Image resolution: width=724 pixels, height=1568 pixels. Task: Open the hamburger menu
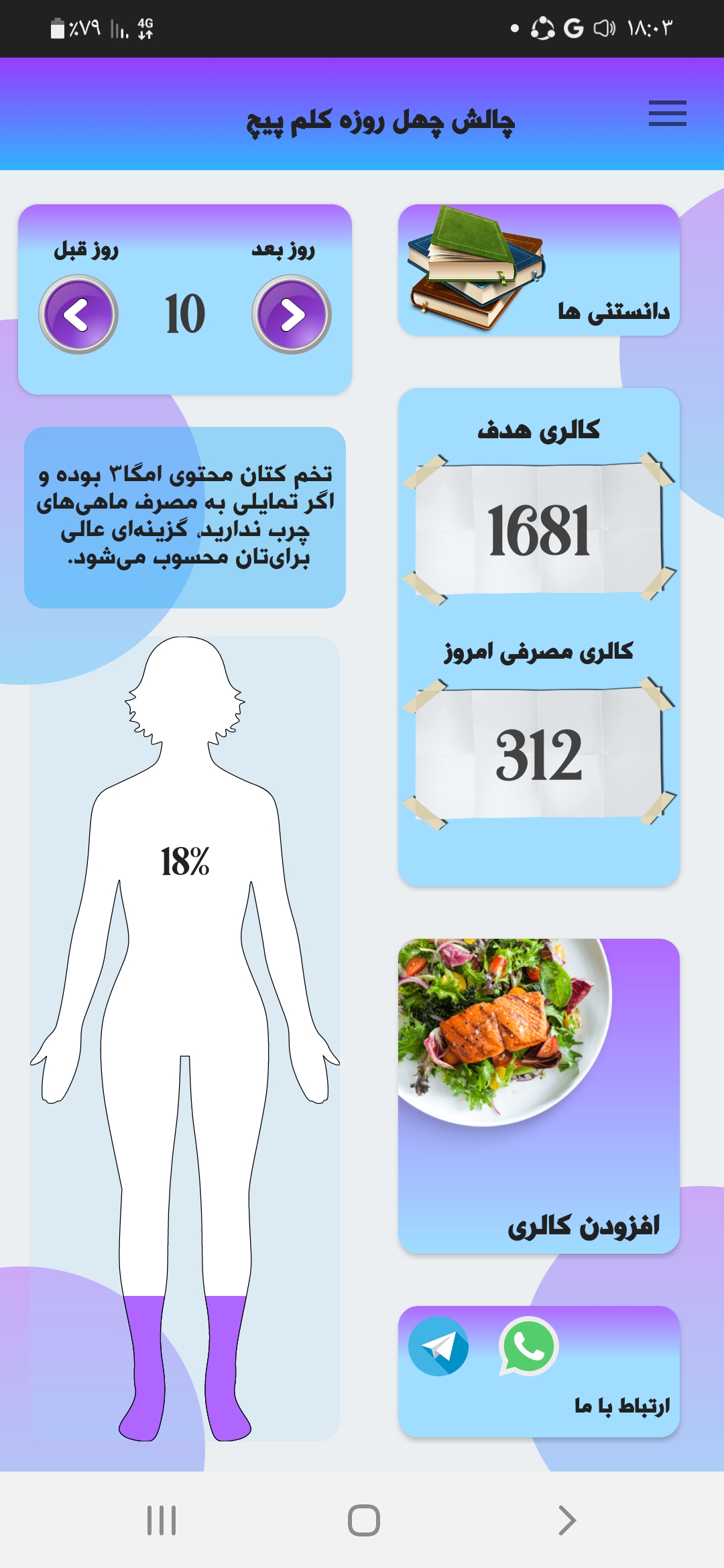[x=667, y=113]
